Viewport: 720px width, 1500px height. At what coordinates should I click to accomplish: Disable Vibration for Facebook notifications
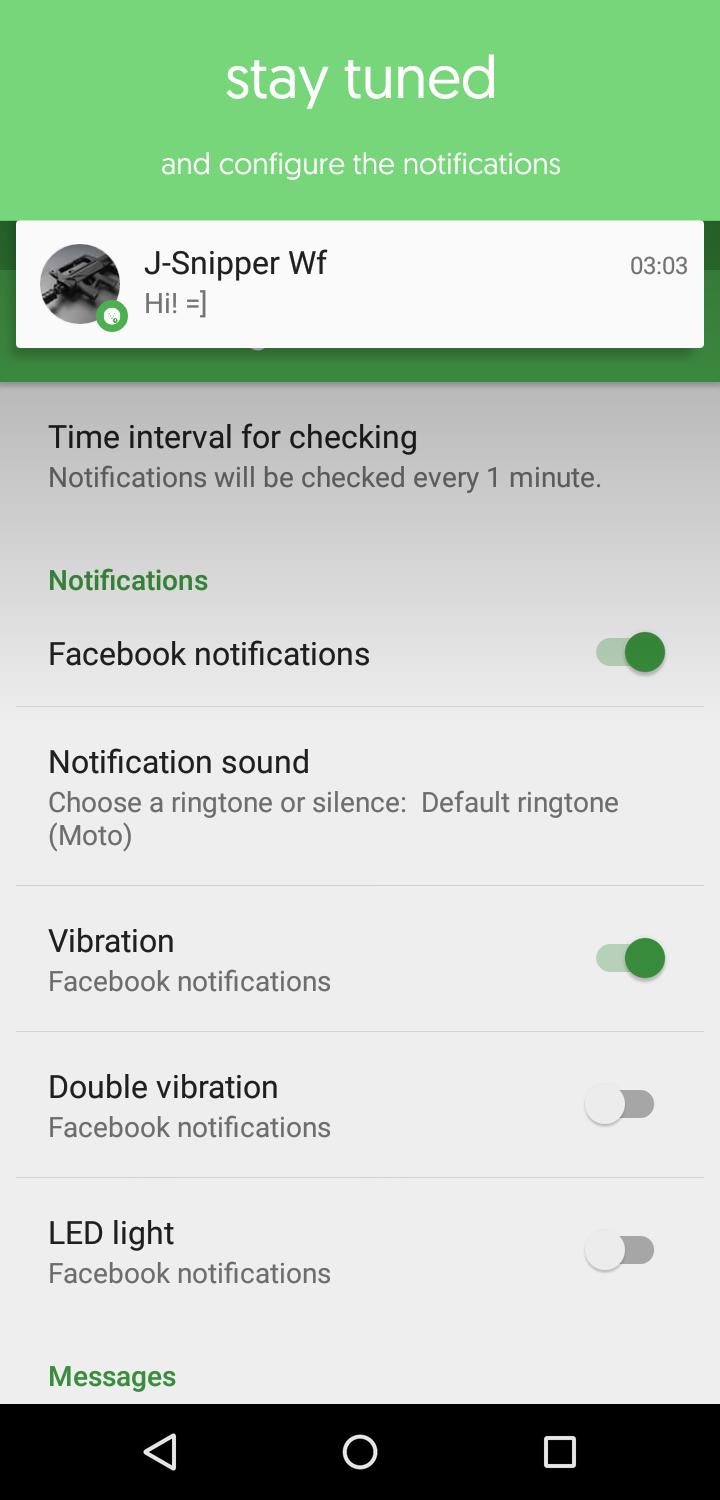pyautogui.click(x=631, y=959)
